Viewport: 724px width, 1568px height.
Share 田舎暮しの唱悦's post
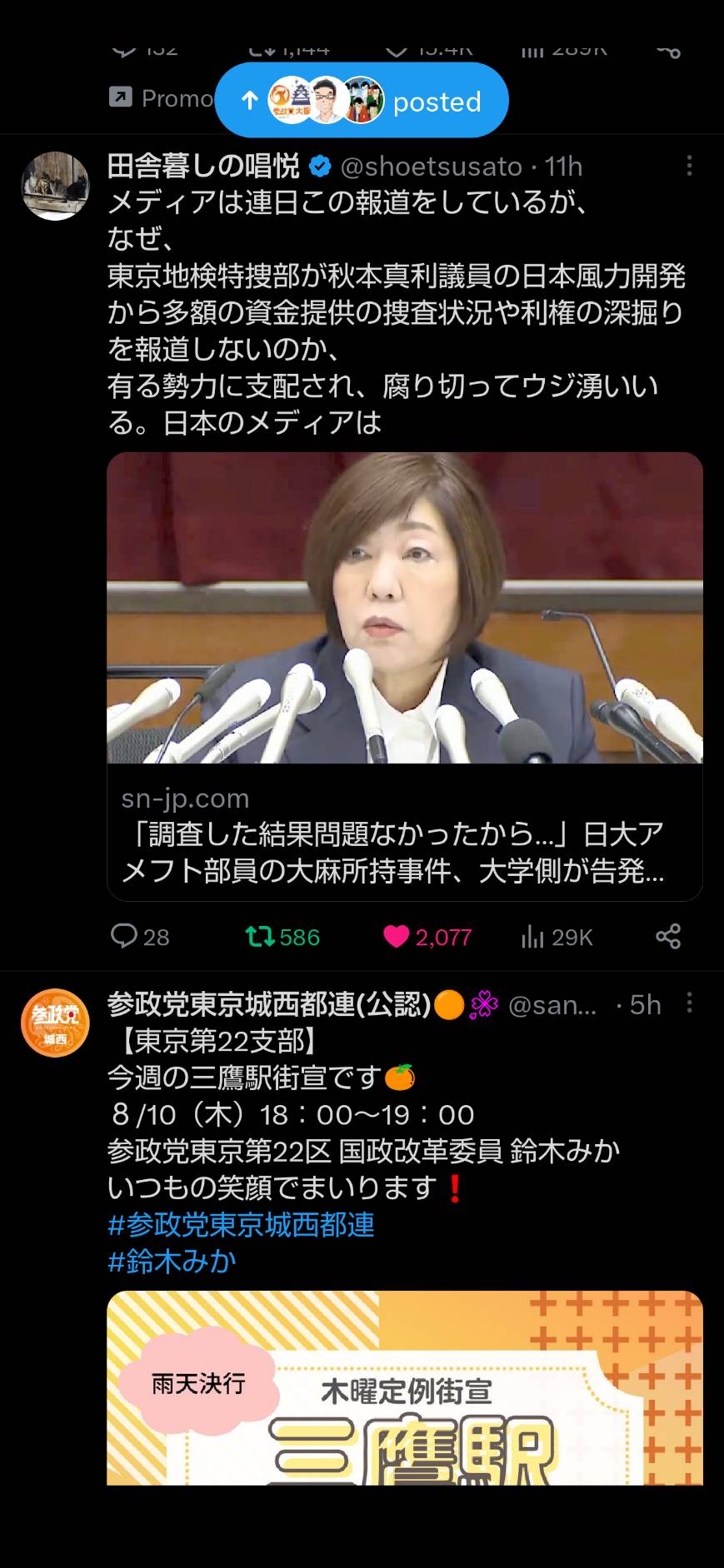click(x=668, y=937)
